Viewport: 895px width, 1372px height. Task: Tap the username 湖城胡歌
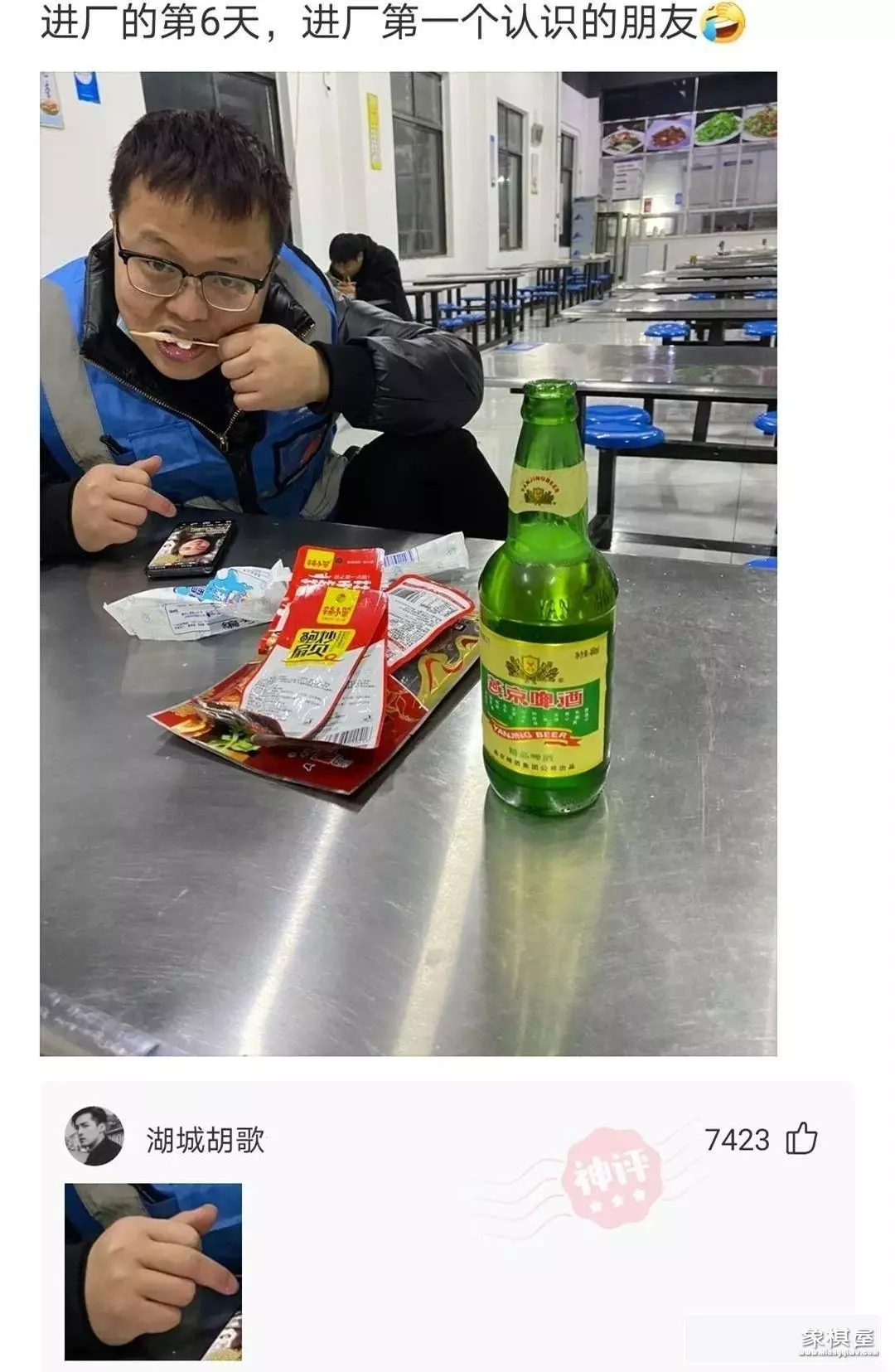(x=205, y=1141)
